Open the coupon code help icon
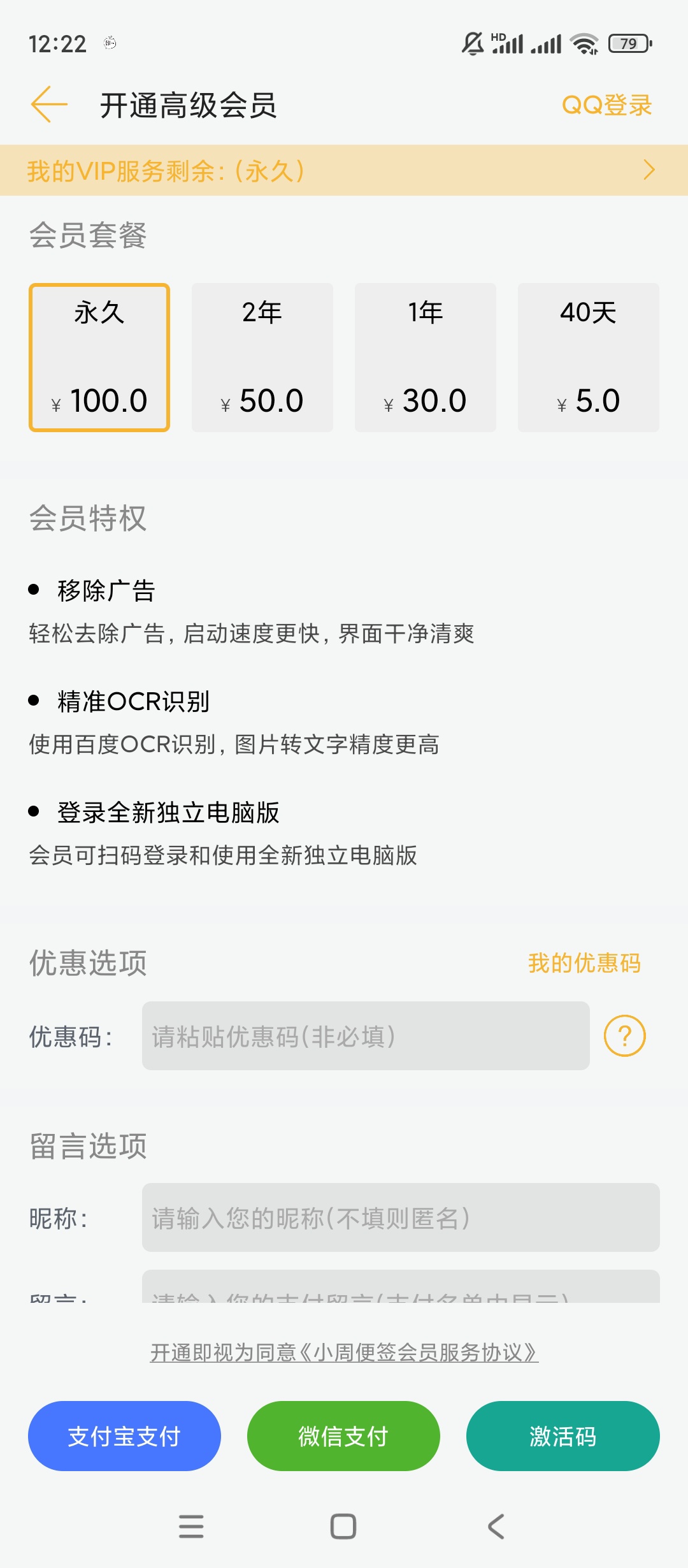 [x=624, y=1036]
